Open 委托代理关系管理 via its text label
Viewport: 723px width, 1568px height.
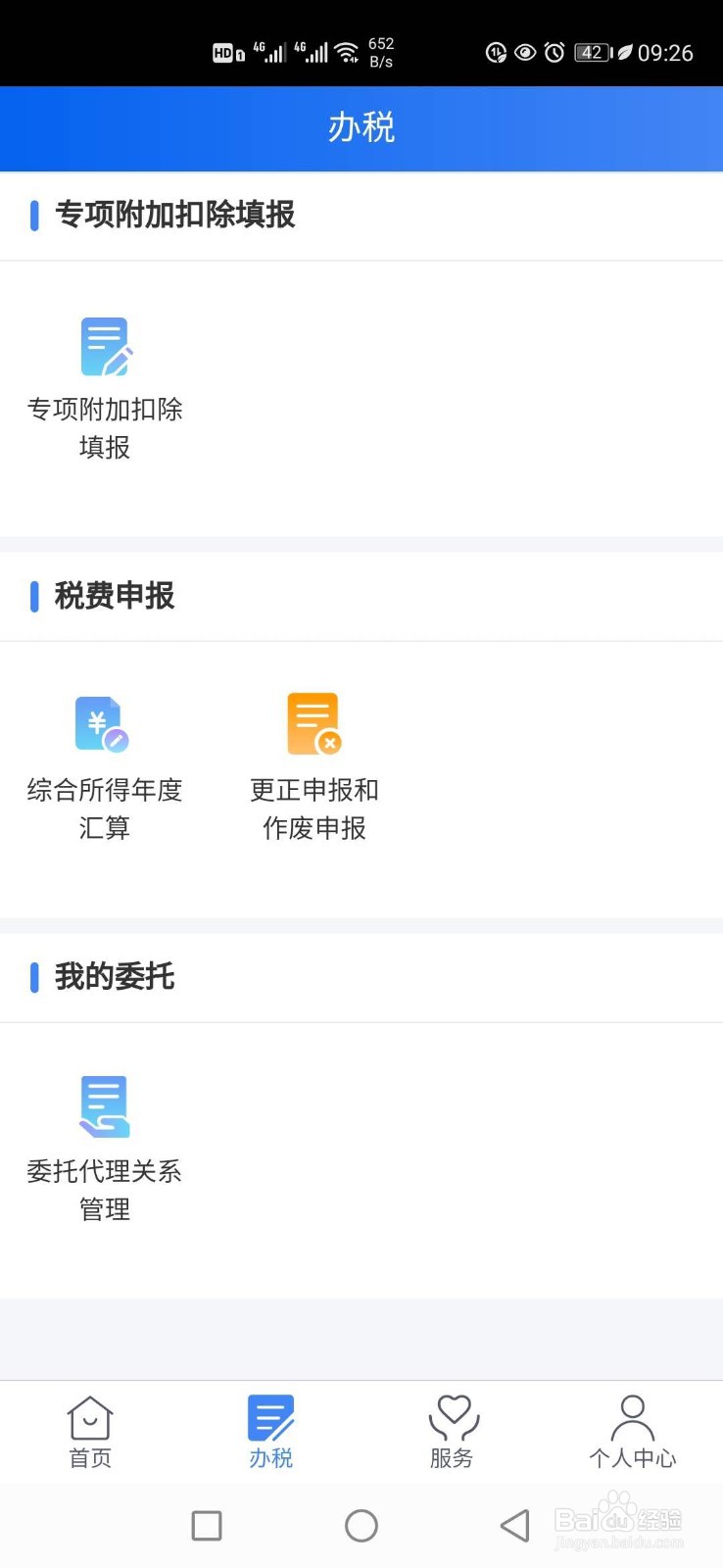[103, 1191]
